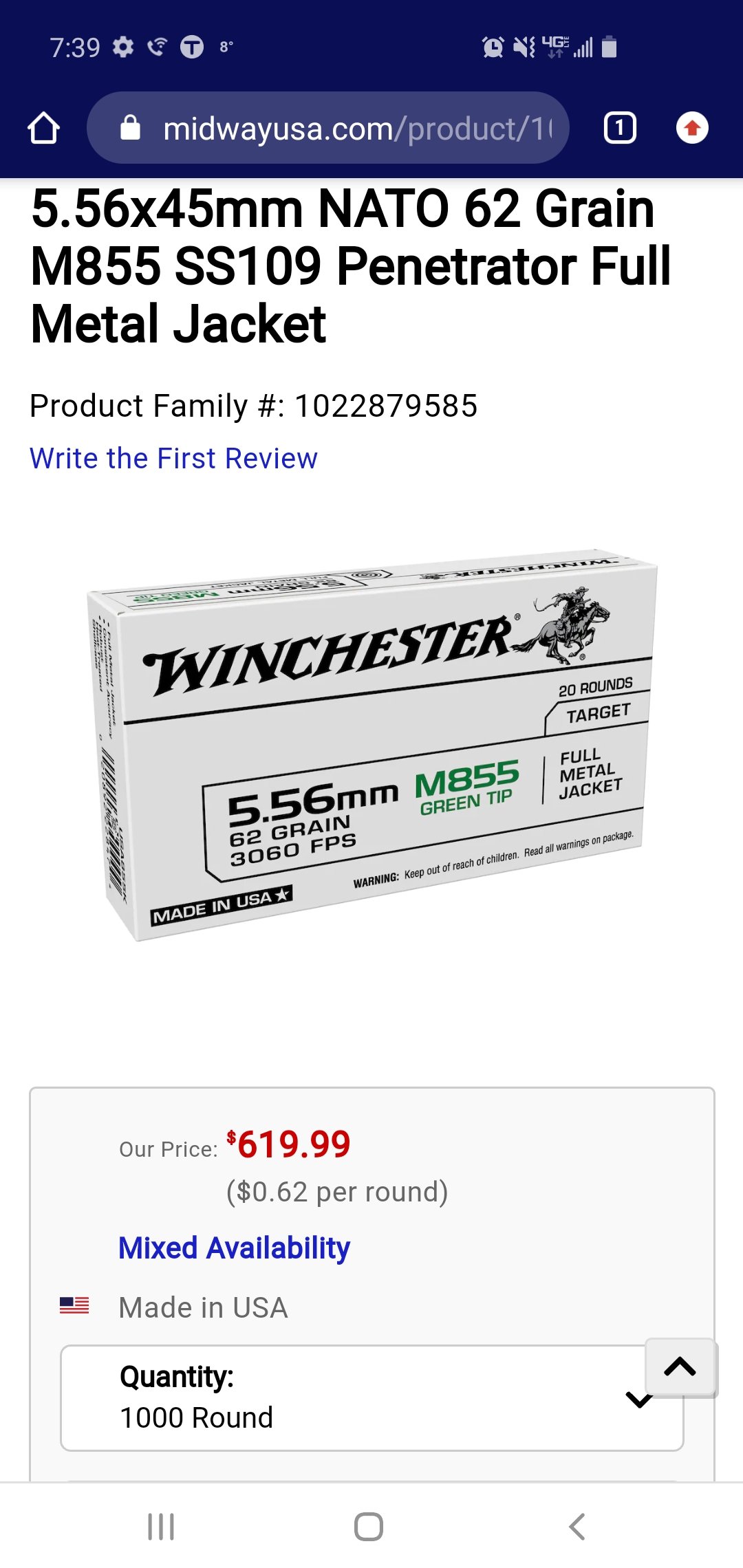This screenshot has height=1568, width=743.
Task: Open the Mixed Availability link
Action: 234,1248
